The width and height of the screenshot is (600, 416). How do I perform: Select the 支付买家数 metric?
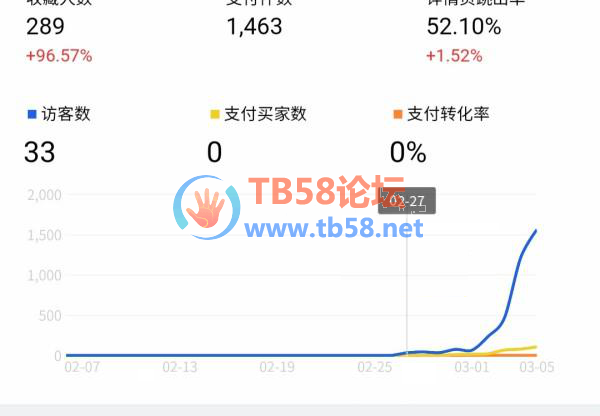[256, 114]
